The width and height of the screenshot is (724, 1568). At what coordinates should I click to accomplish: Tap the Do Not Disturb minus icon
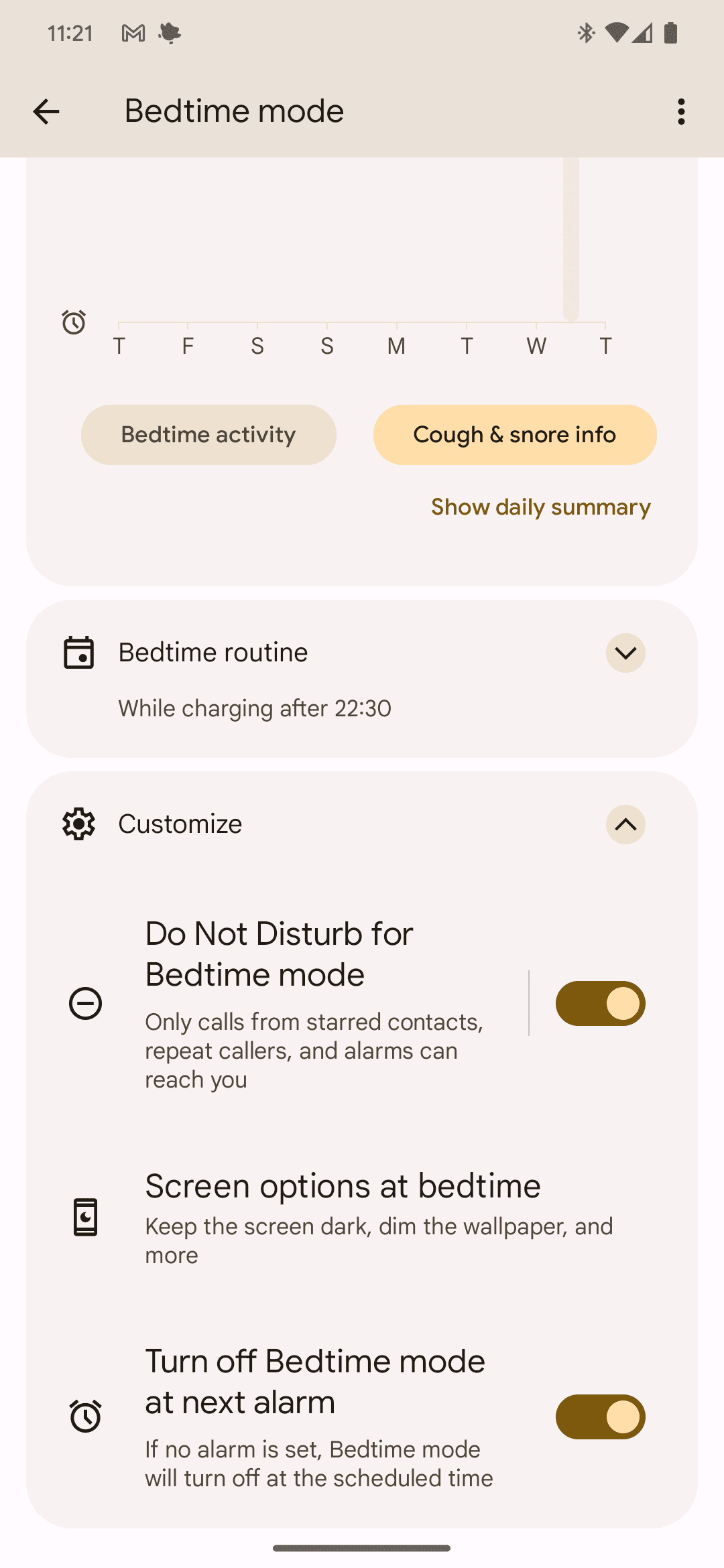(x=86, y=1003)
